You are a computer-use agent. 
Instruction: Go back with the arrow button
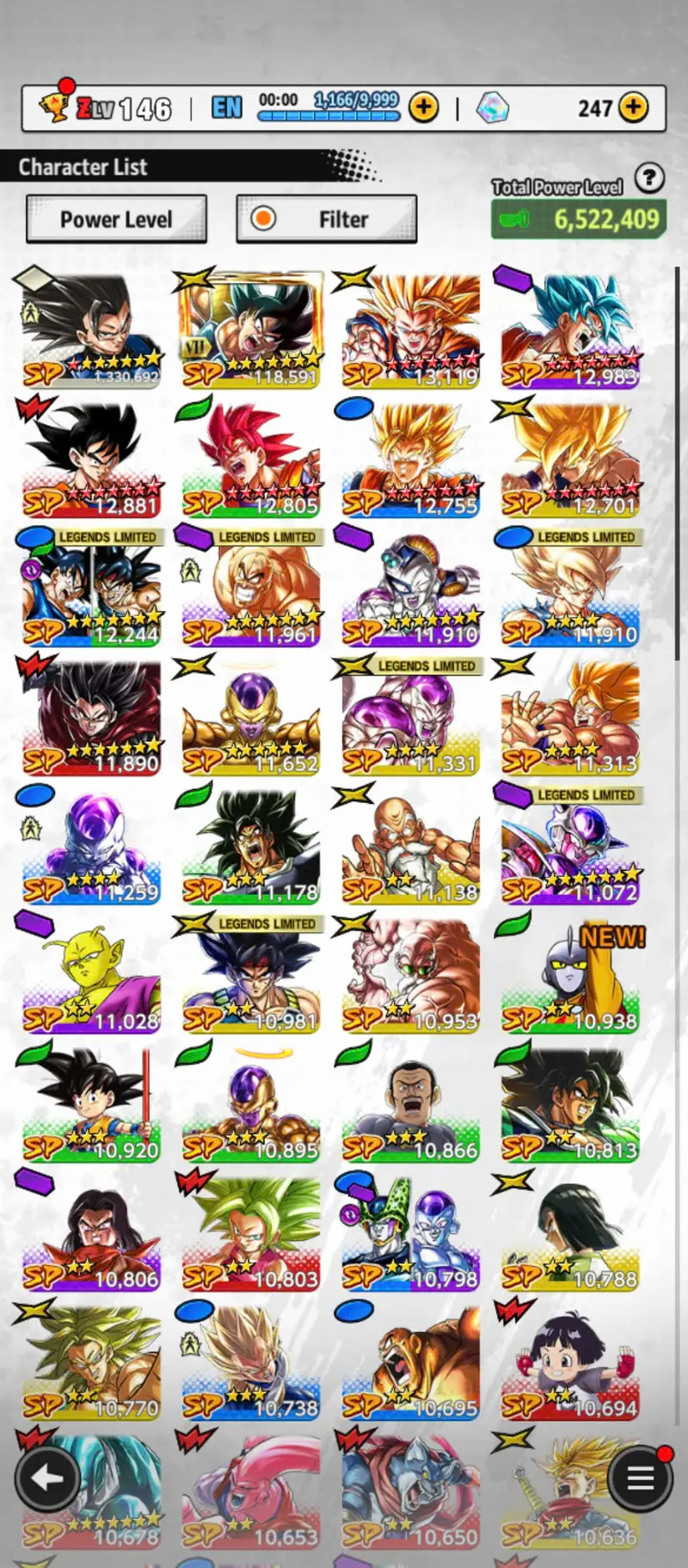point(47,1478)
